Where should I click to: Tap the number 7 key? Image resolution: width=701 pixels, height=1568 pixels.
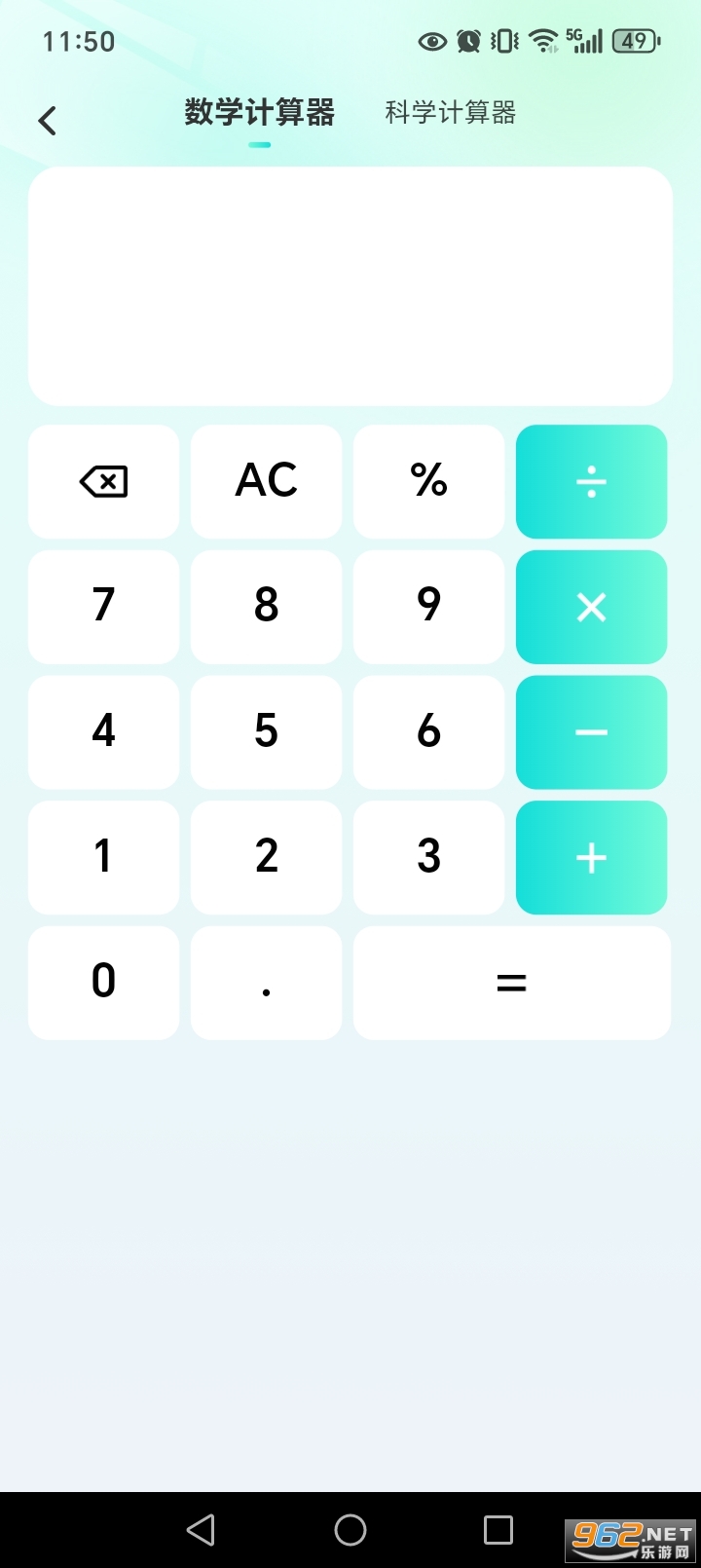click(x=103, y=606)
